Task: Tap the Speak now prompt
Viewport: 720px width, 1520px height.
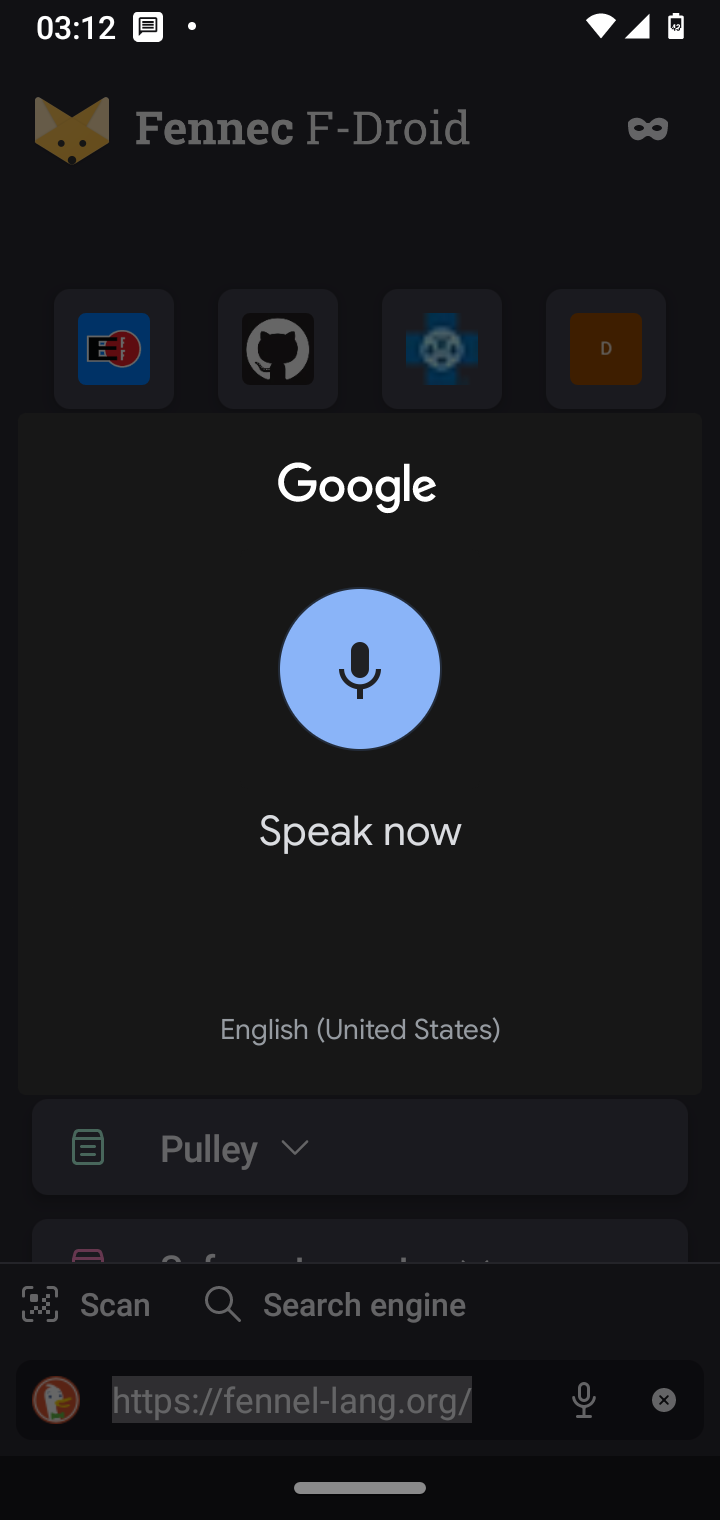Action: coord(360,829)
